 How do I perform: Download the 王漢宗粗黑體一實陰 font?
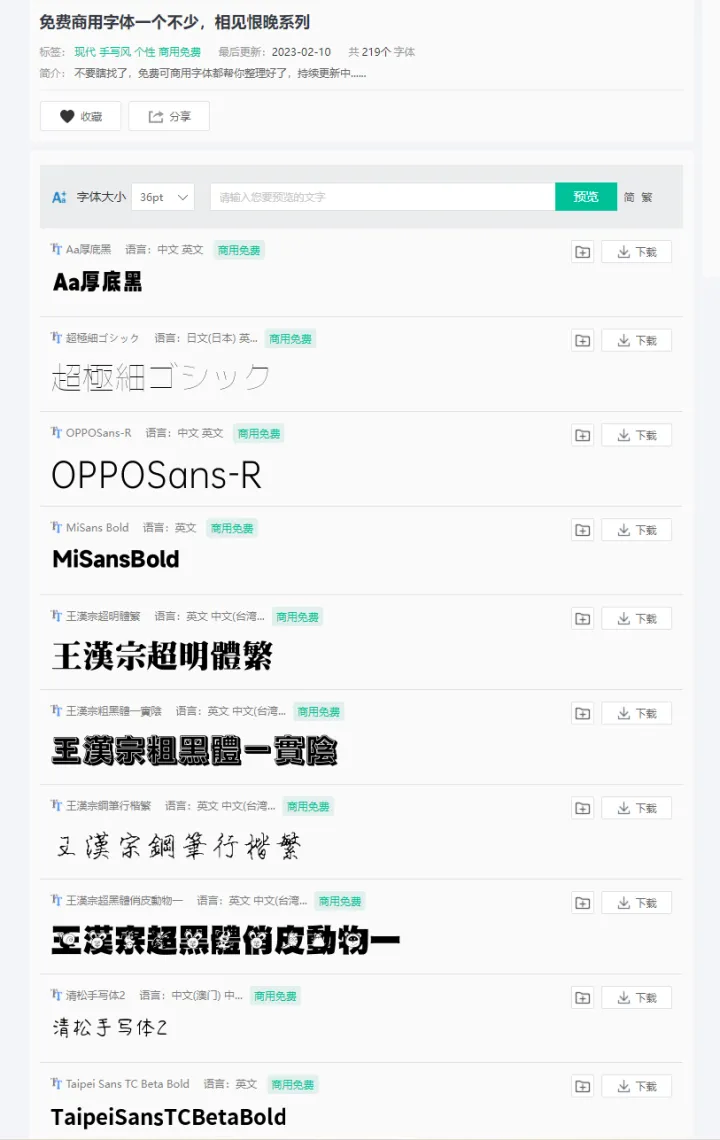[x=636, y=713]
